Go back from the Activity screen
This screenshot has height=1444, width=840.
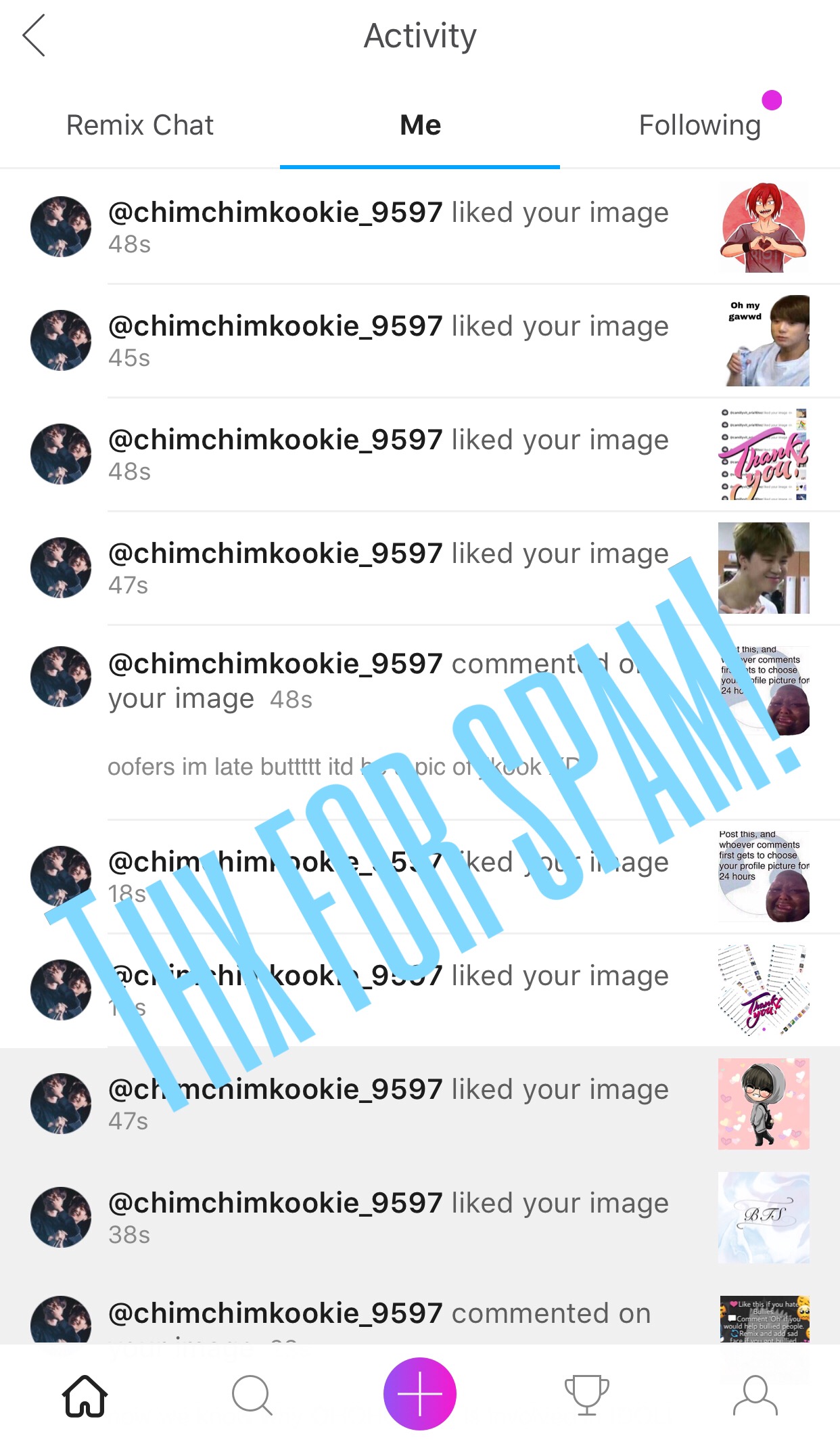coord(34,36)
